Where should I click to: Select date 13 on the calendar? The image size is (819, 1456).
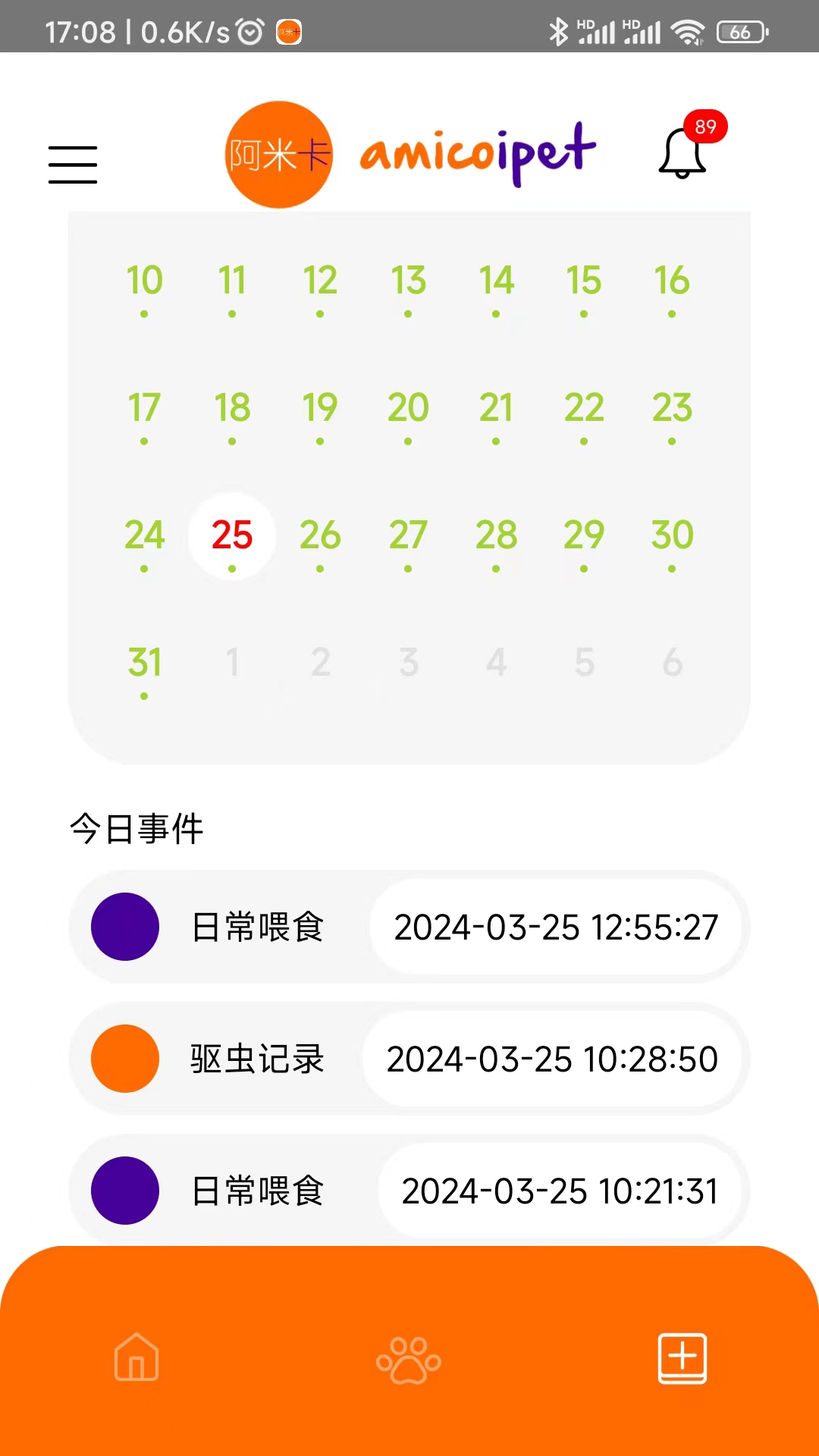pyautogui.click(x=408, y=281)
